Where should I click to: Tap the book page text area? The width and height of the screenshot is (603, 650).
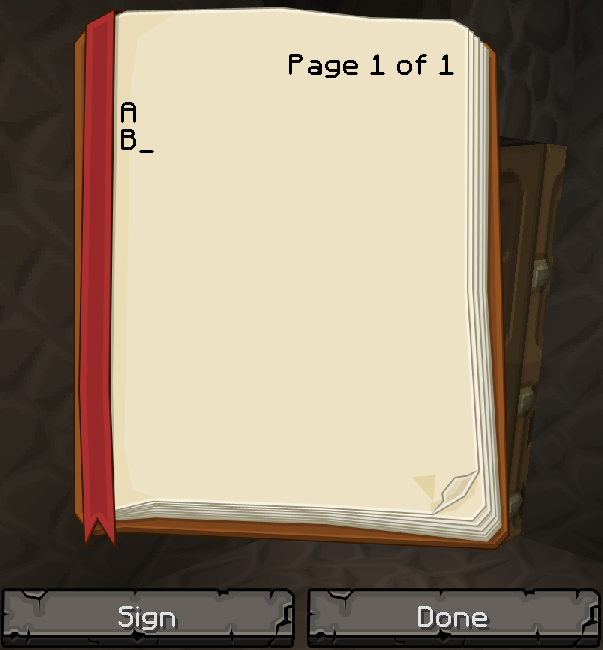click(290, 290)
